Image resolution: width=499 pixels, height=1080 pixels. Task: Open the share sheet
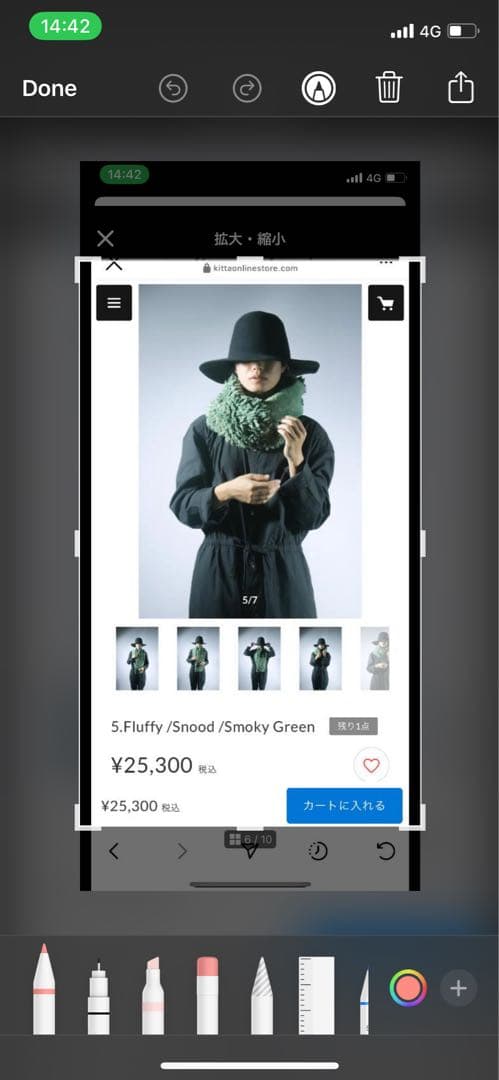click(x=461, y=87)
